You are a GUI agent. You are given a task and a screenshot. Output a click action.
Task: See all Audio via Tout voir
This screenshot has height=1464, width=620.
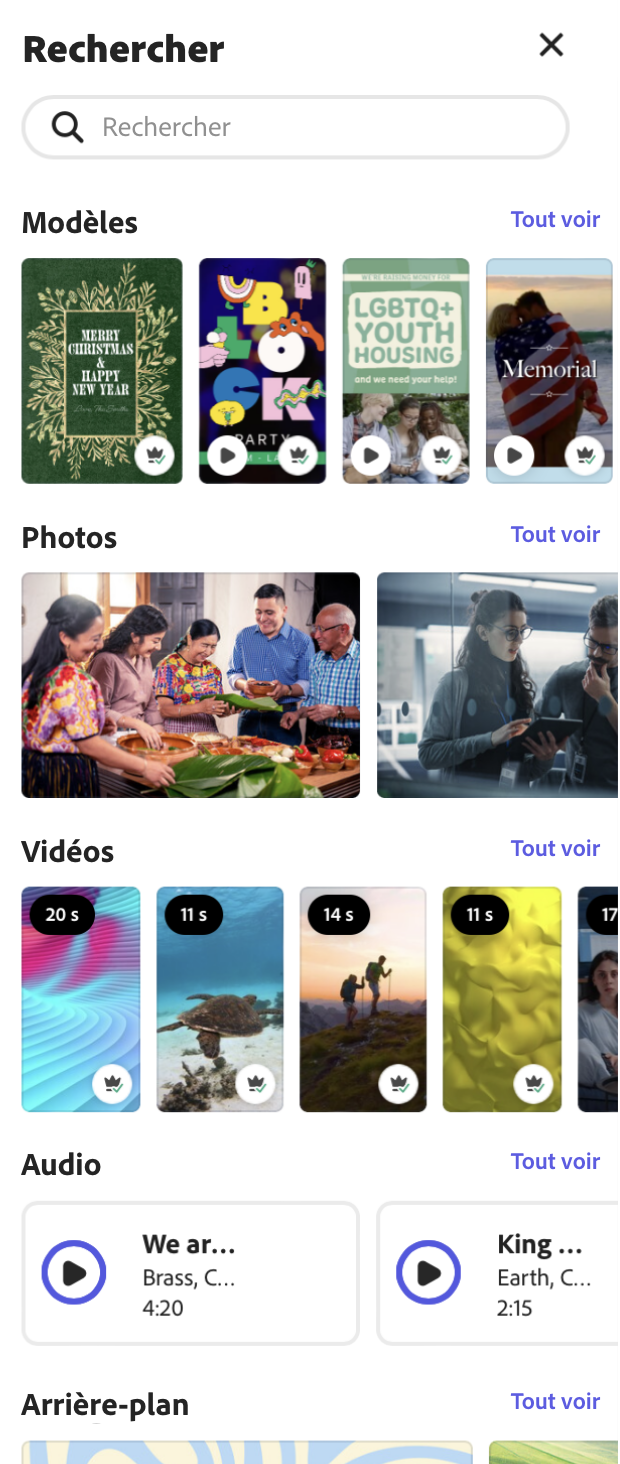click(x=555, y=1162)
